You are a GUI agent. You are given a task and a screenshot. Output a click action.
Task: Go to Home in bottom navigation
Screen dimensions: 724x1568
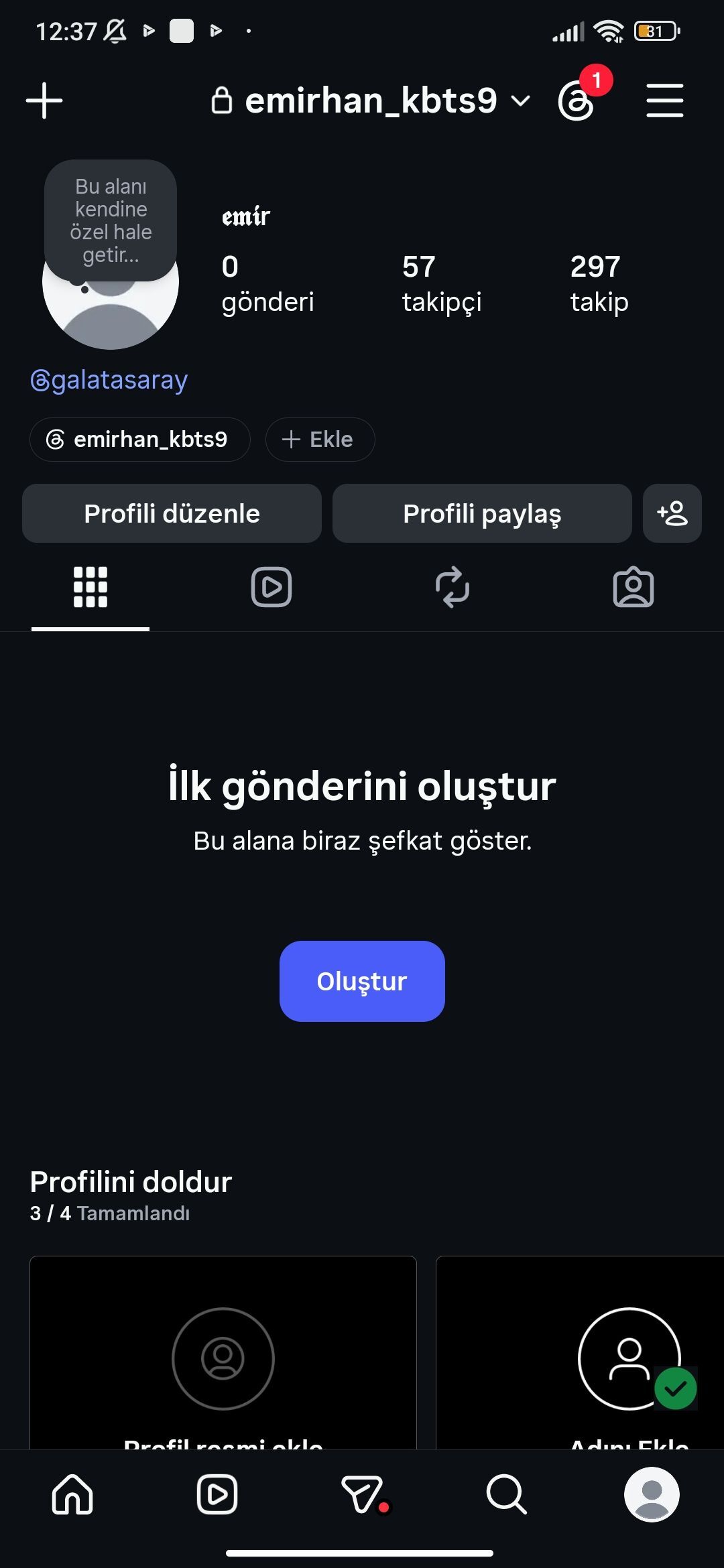[72, 1494]
